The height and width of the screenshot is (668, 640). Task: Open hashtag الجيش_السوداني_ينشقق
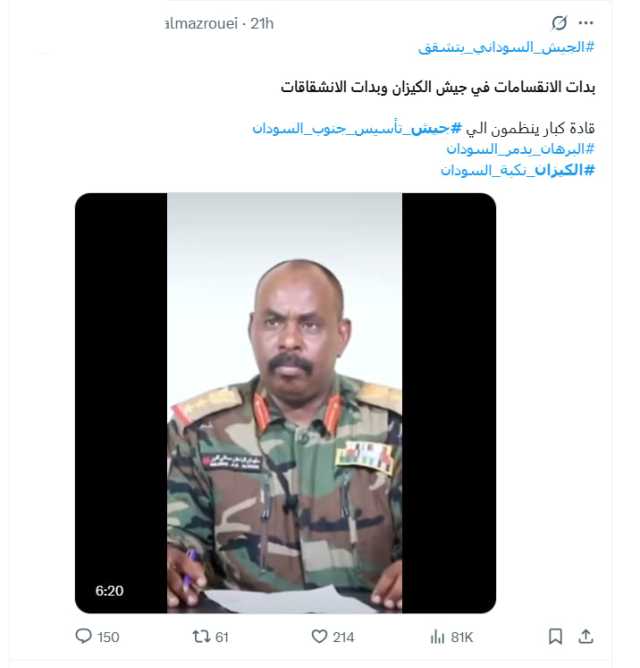[507, 47]
